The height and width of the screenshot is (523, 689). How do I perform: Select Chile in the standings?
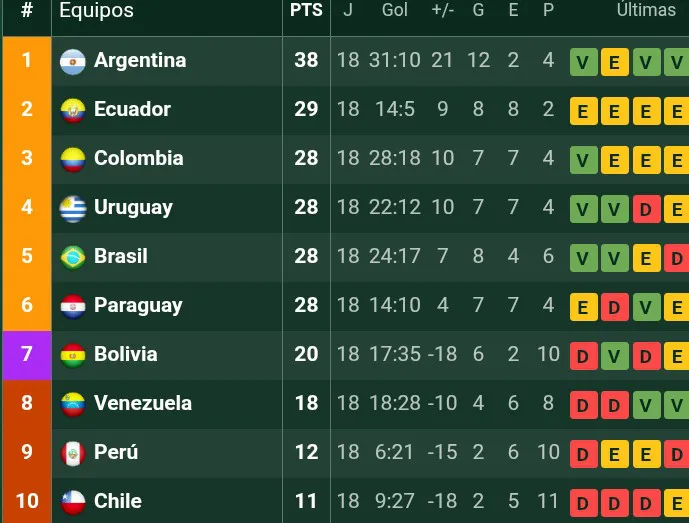[117, 501]
